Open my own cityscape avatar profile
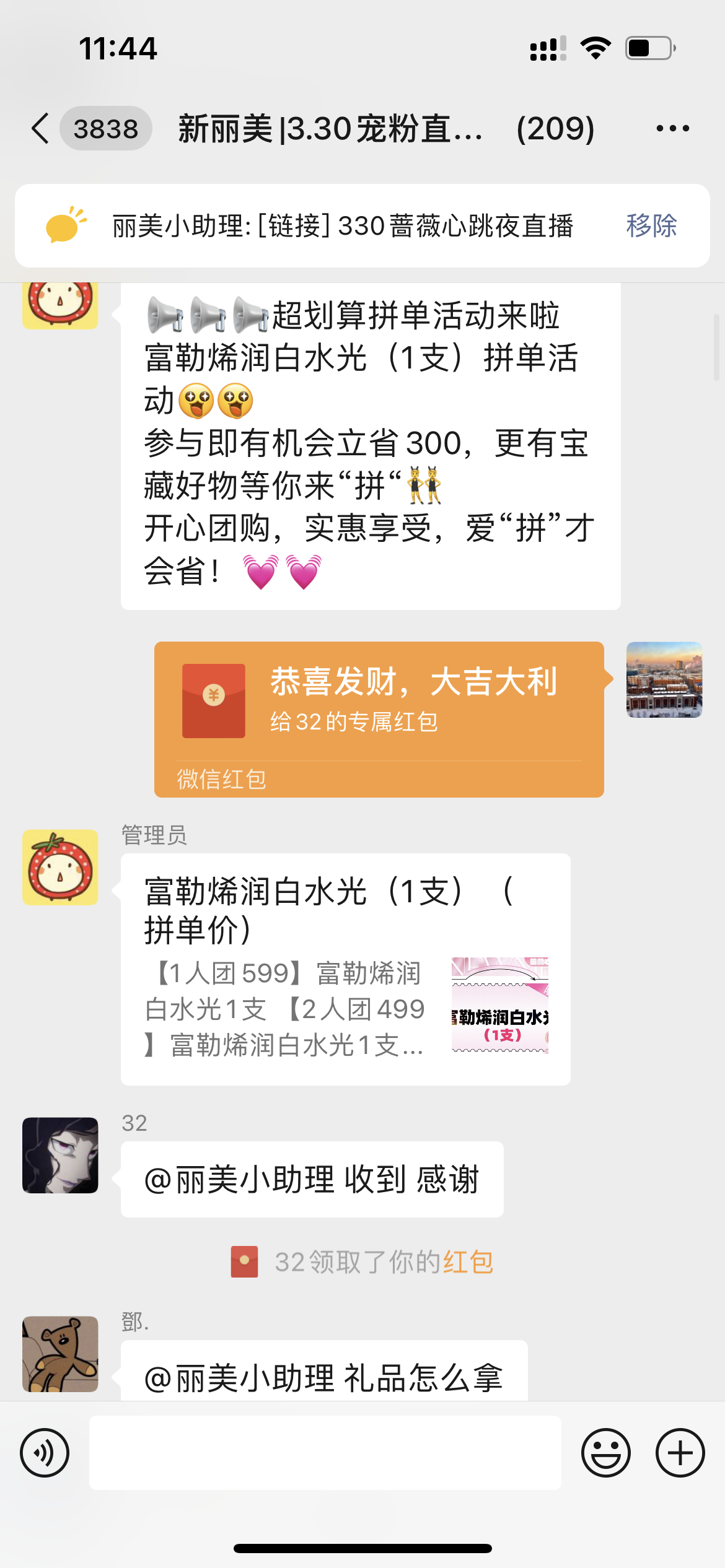The image size is (725, 1568). click(x=664, y=679)
